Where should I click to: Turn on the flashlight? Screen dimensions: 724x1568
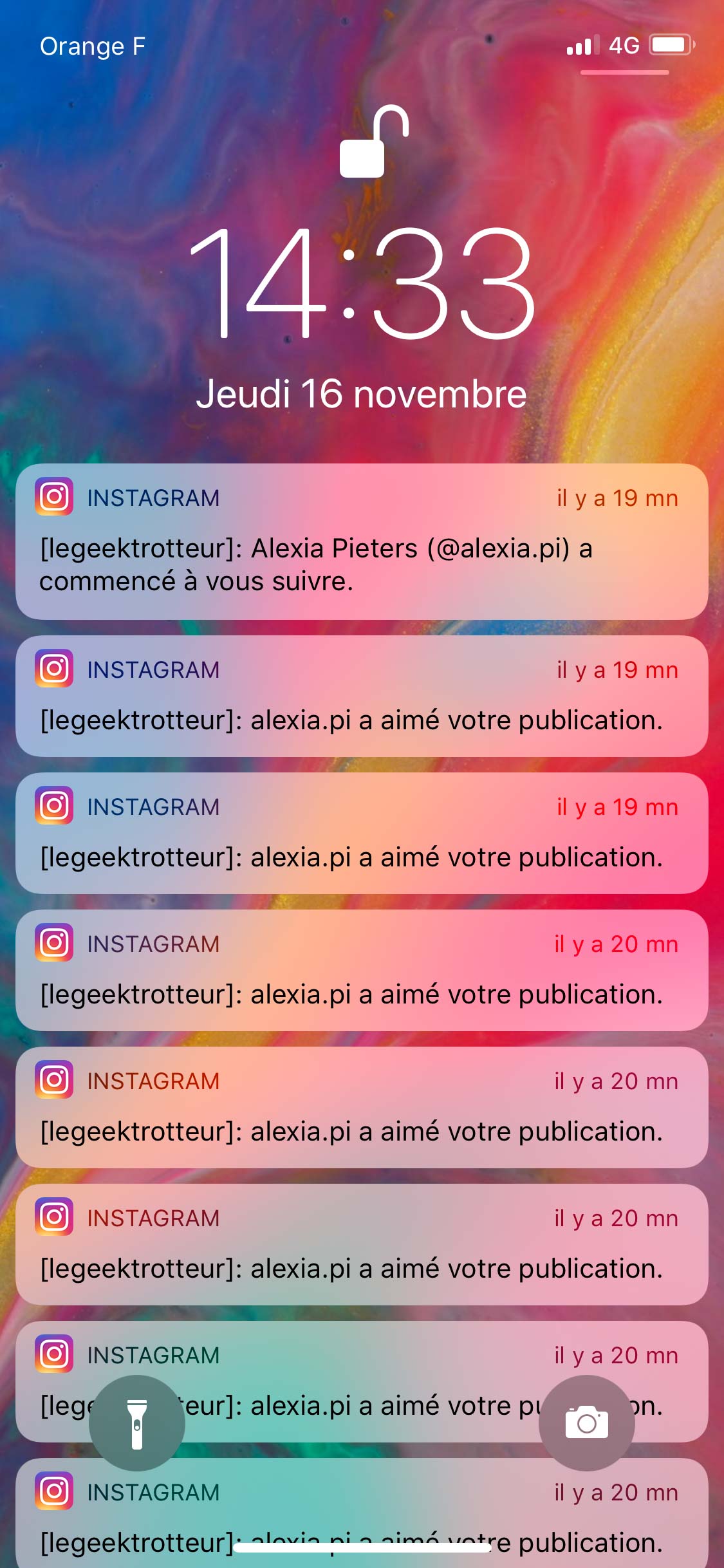point(136,1423)
